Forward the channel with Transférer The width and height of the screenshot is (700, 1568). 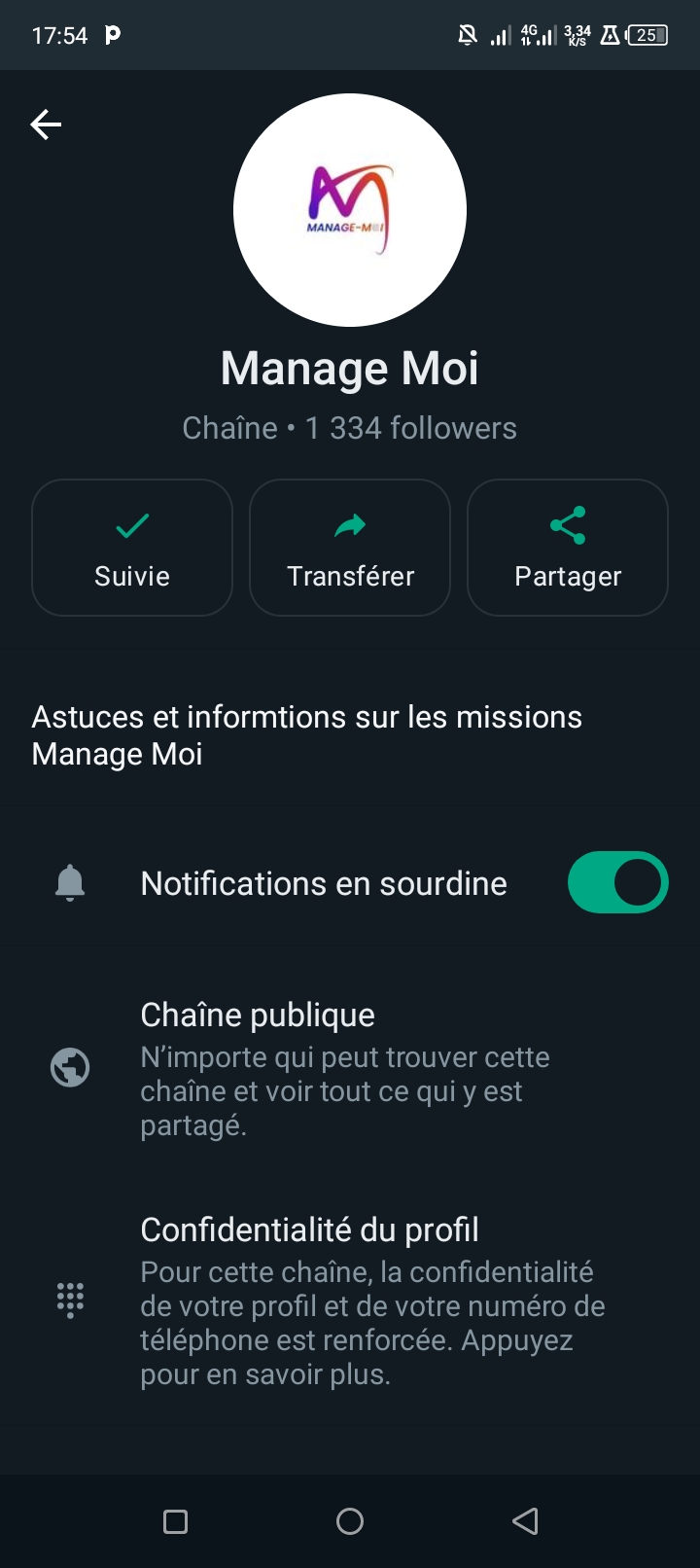pos(350,548)
